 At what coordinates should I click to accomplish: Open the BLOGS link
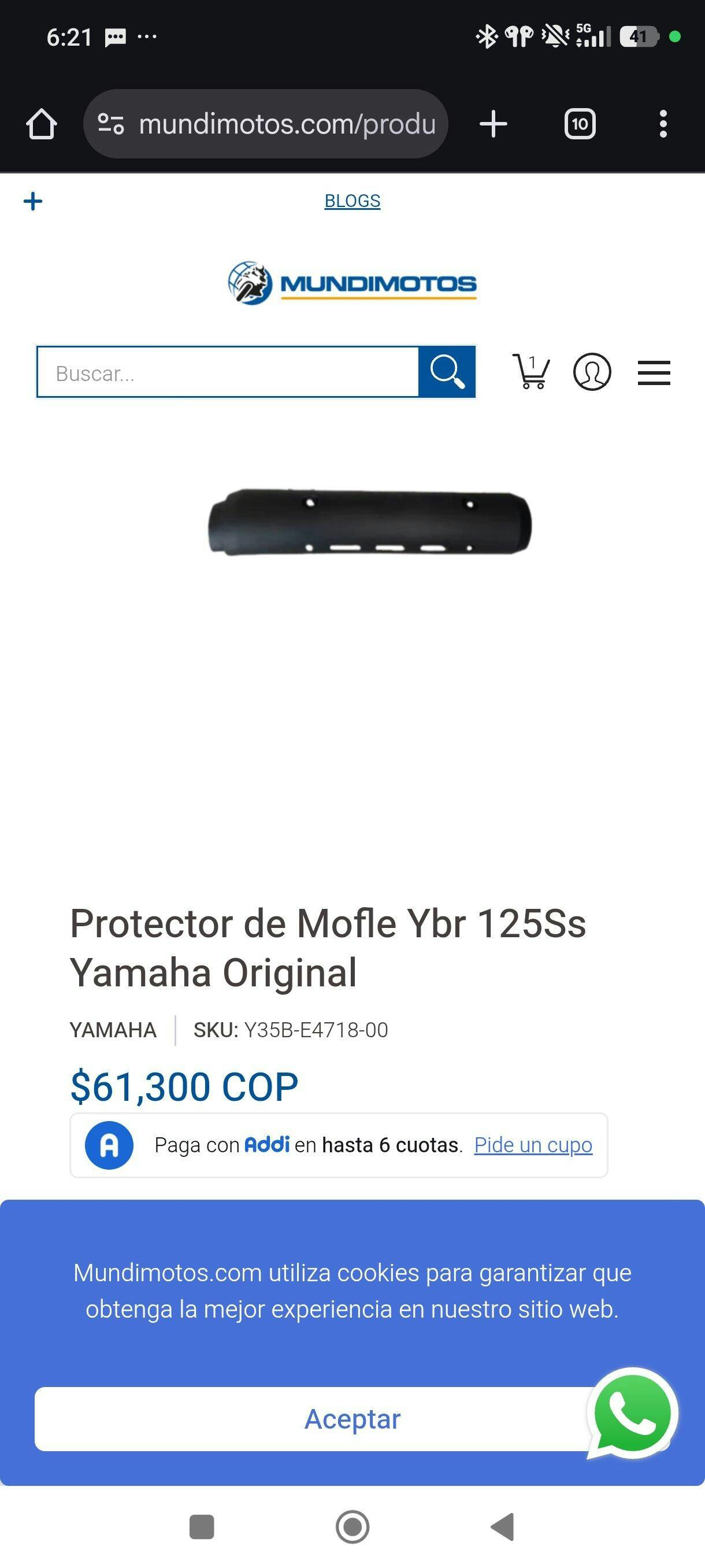tap(352, 201)
